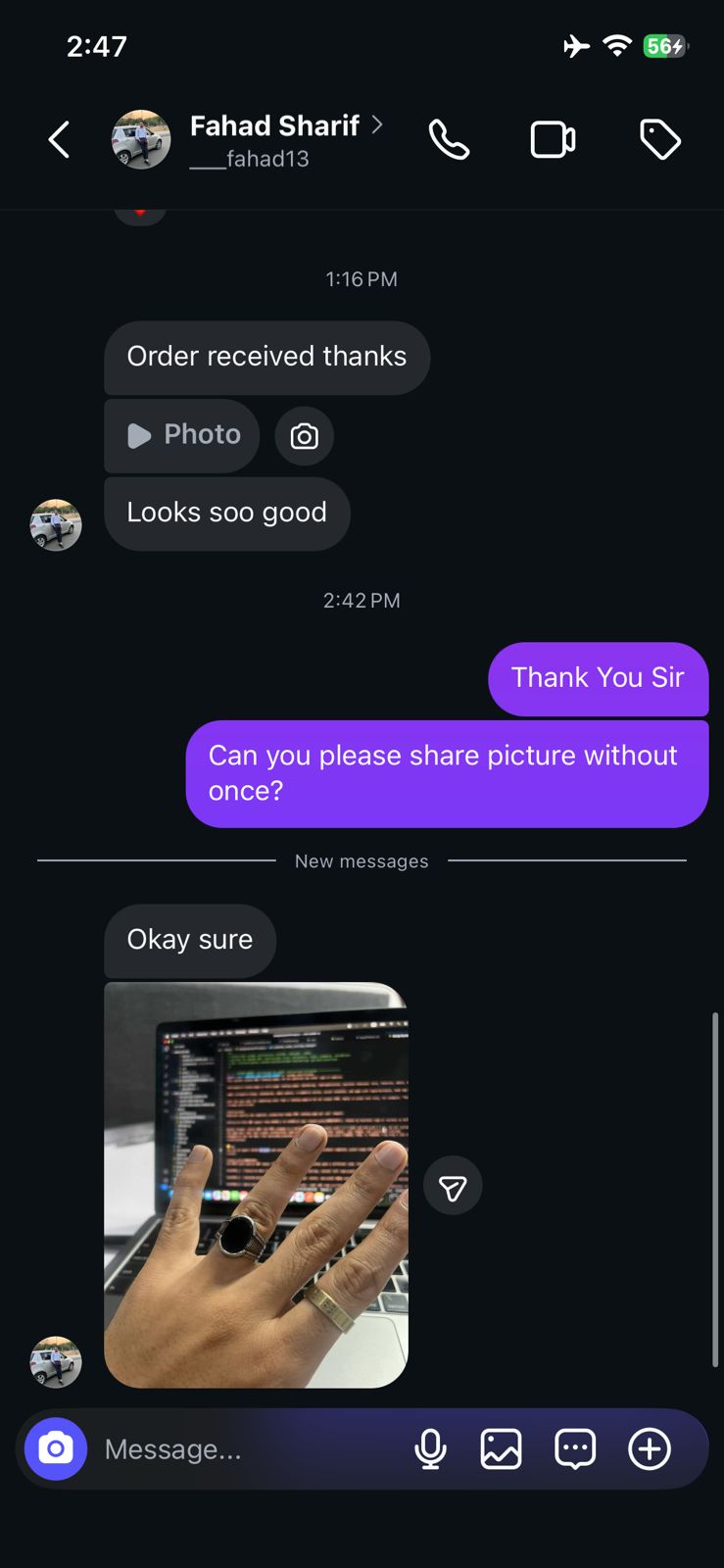Start a video call with Fahad Sharif
Image resolution: width=724 pixels, height=1568 pixels.
click(552, 139)
